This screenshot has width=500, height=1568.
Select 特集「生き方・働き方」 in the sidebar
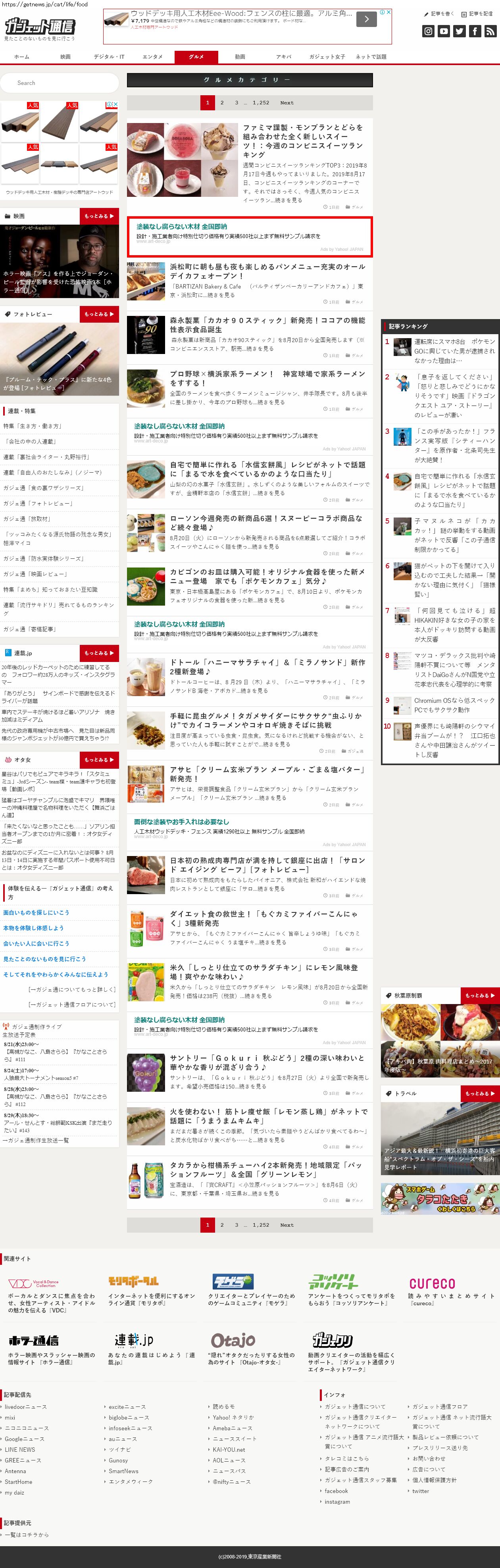tap(32, 426)
